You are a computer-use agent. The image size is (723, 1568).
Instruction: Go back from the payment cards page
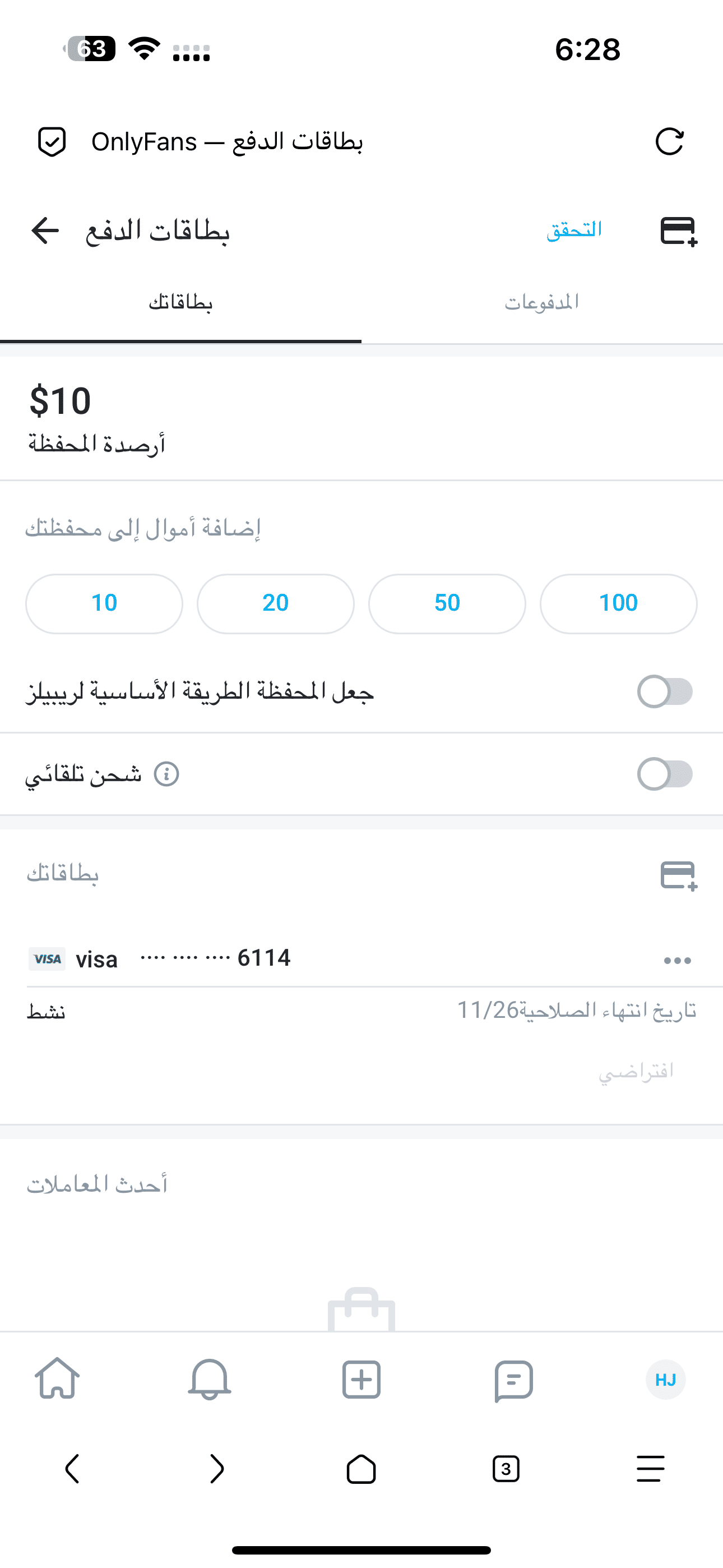(x=45, y=230)
